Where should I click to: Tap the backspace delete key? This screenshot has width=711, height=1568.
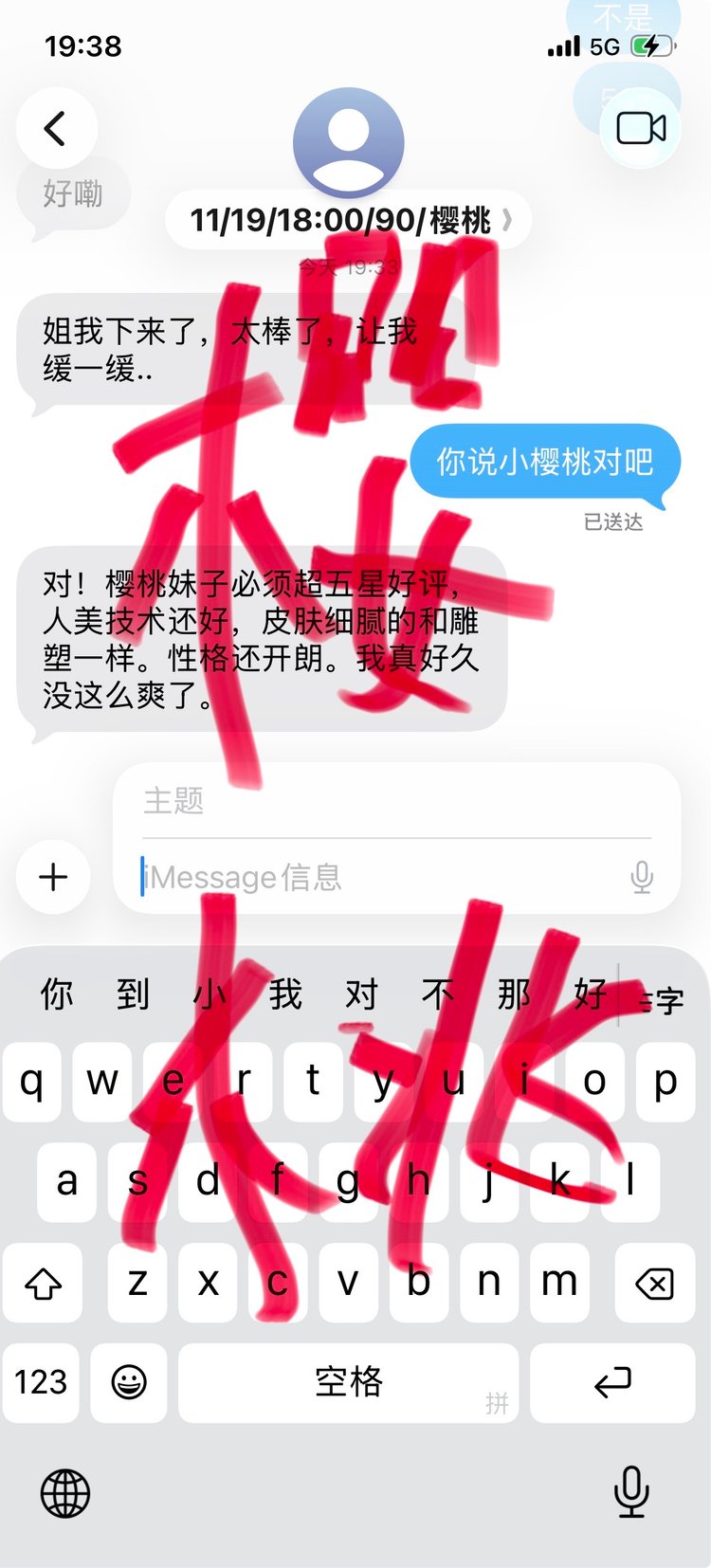point(654,1283)
